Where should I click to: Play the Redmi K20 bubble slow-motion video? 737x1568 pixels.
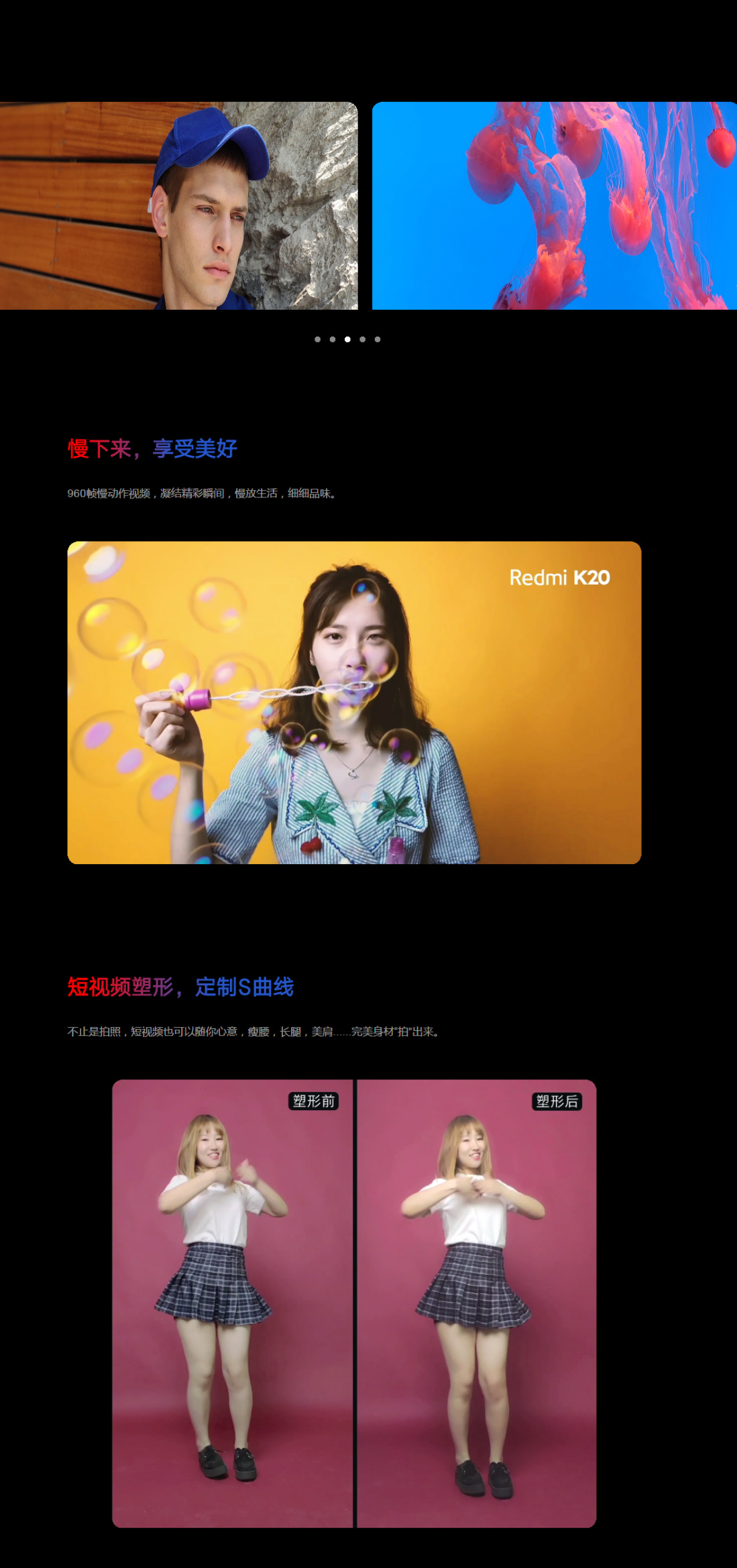point(354,703)
